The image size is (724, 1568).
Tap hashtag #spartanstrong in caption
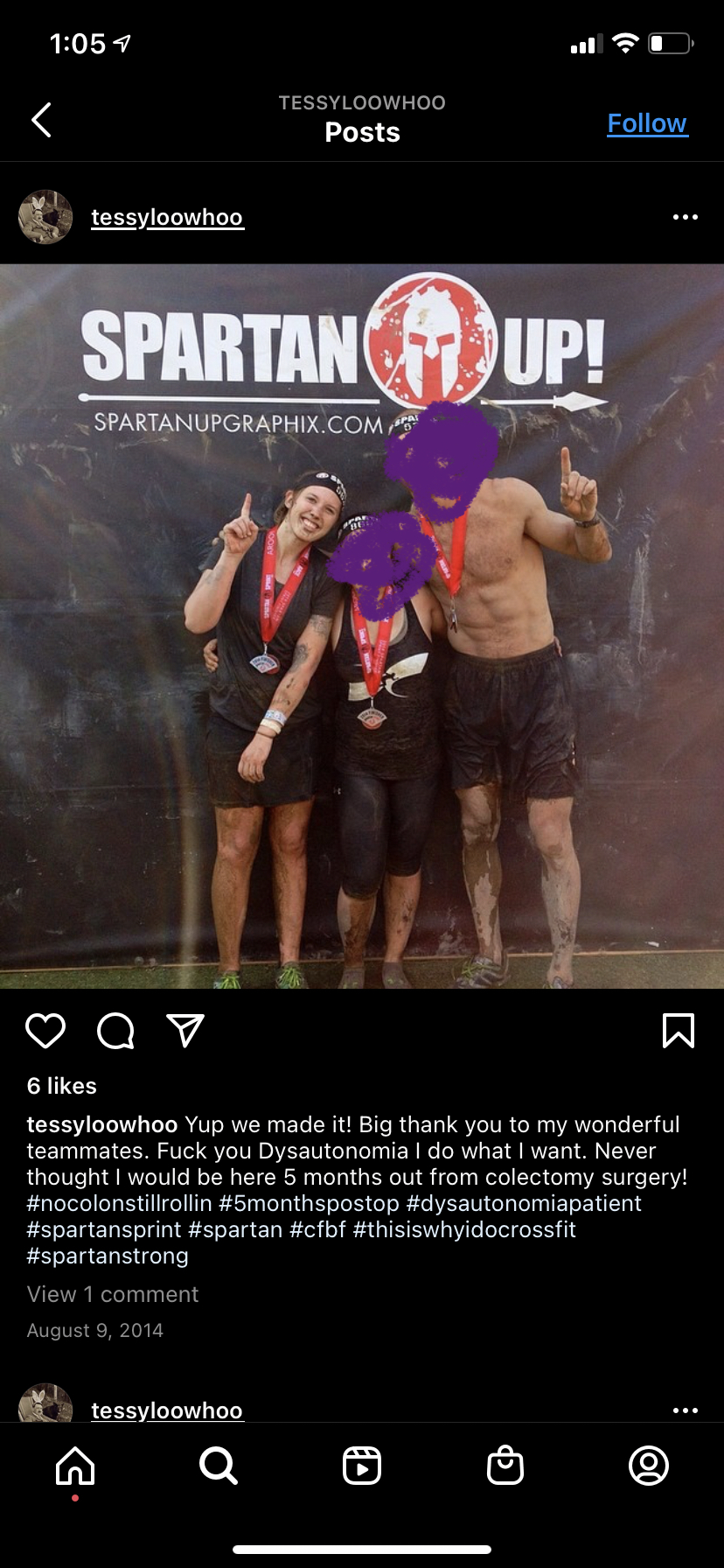(x=108, y=1256)
